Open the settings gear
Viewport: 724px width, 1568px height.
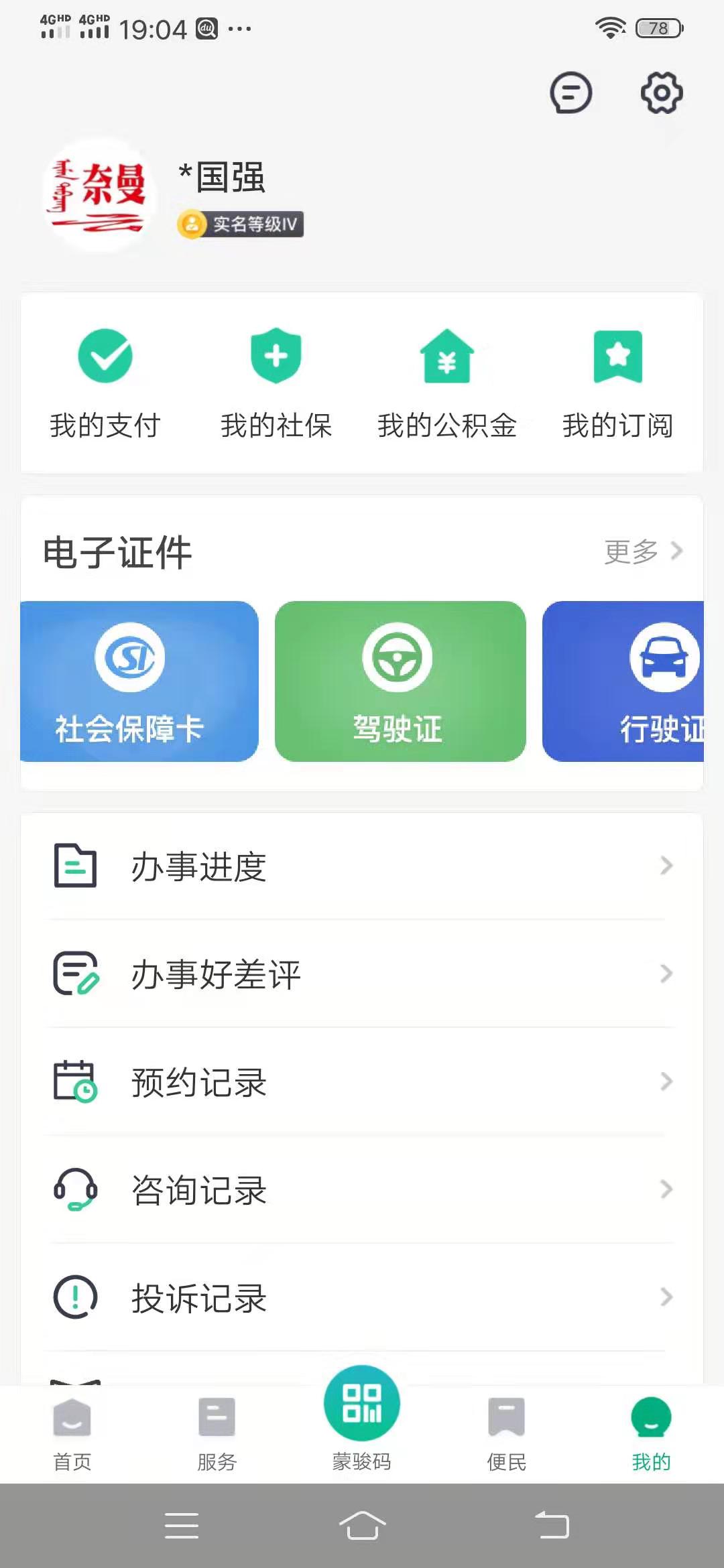tap(662, 92)
